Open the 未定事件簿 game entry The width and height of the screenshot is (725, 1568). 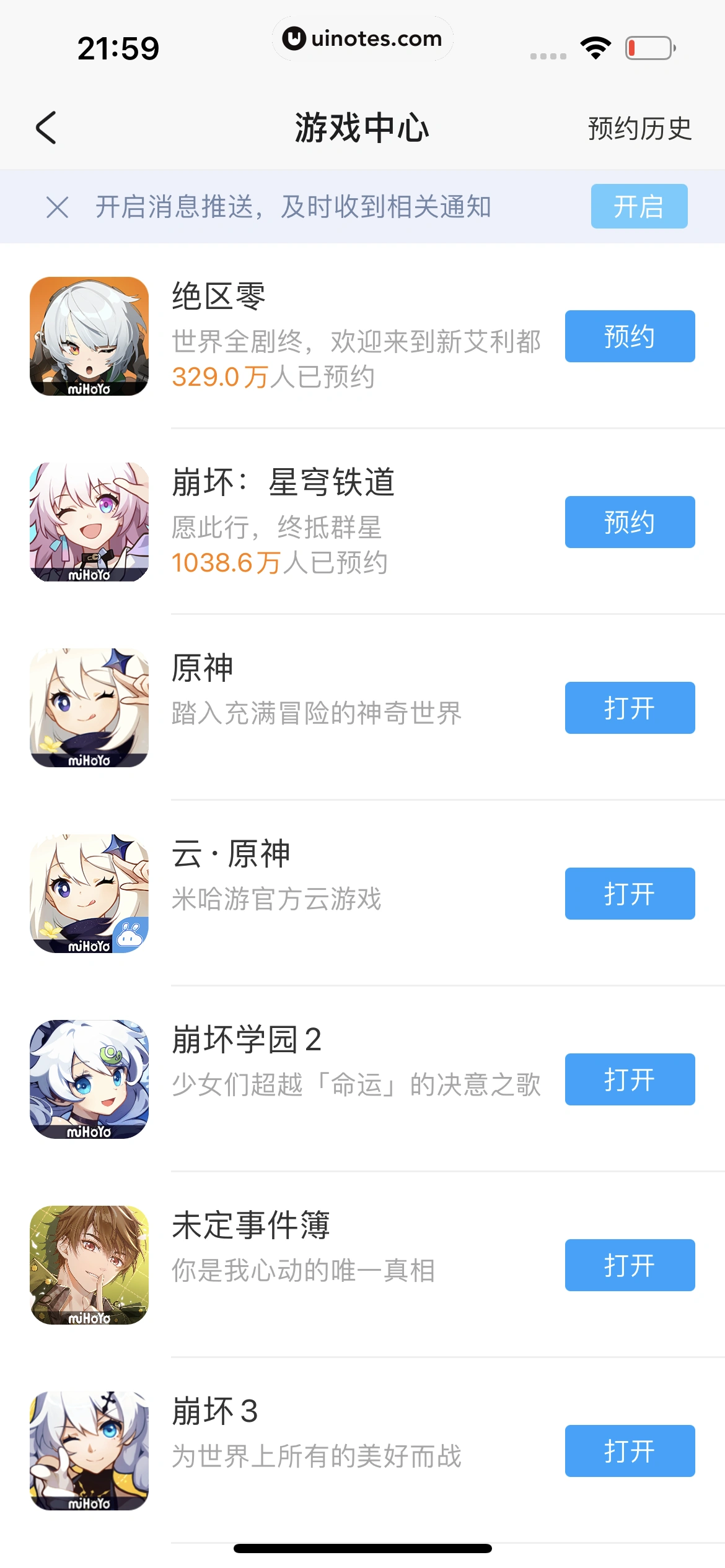click(304, 1248)
